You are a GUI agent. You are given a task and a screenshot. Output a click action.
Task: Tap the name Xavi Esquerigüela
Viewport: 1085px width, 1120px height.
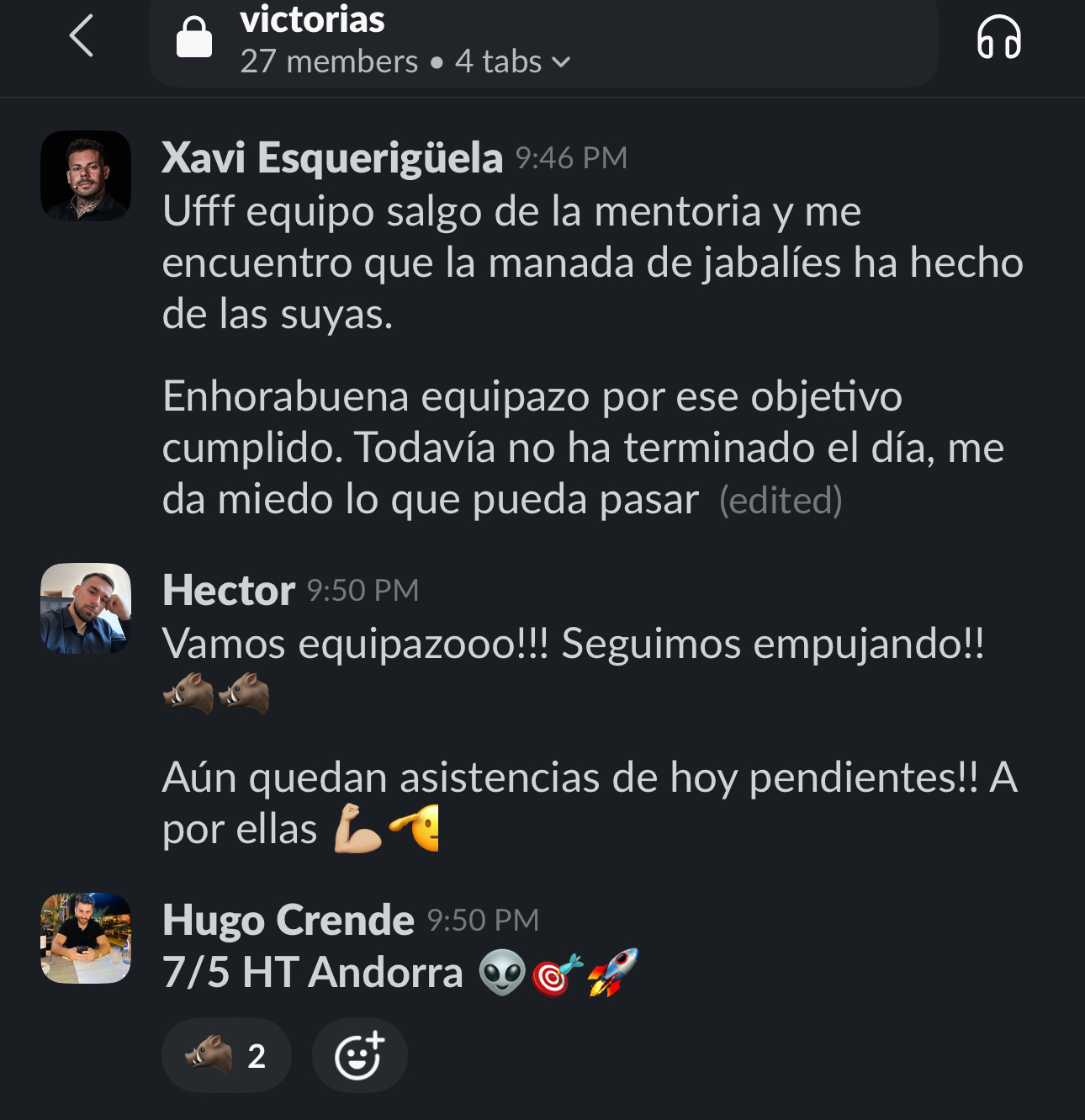click(332, 157)
